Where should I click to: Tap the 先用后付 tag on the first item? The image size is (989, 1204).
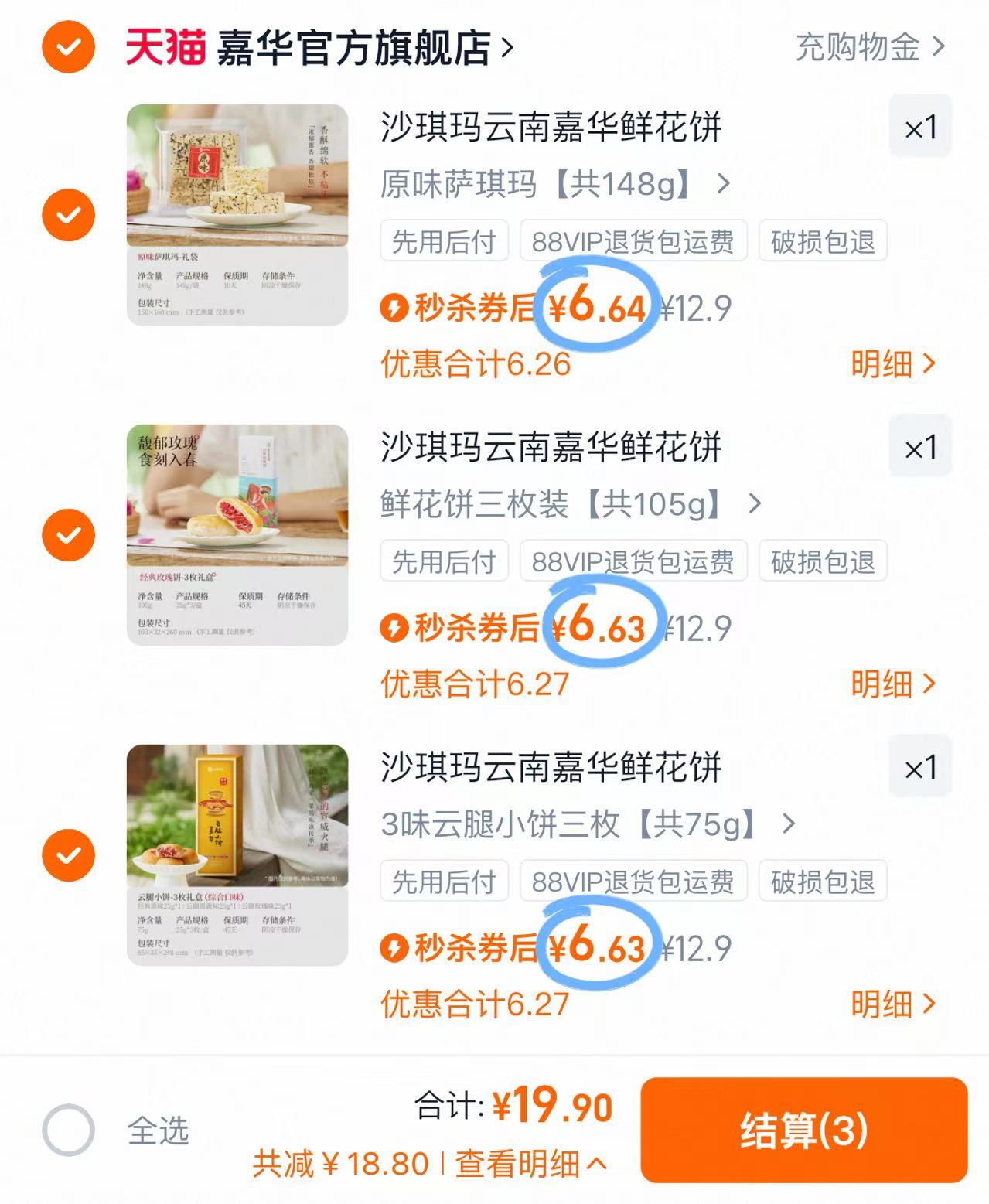[x=443, y=241]
